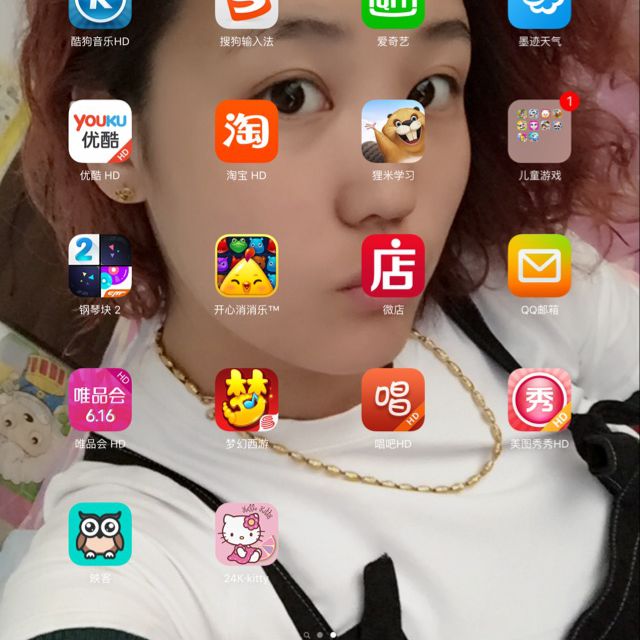Viewport: 640px width, 640px height.
Task: Open the 狸米学习 app
Action: coord(393,131)
